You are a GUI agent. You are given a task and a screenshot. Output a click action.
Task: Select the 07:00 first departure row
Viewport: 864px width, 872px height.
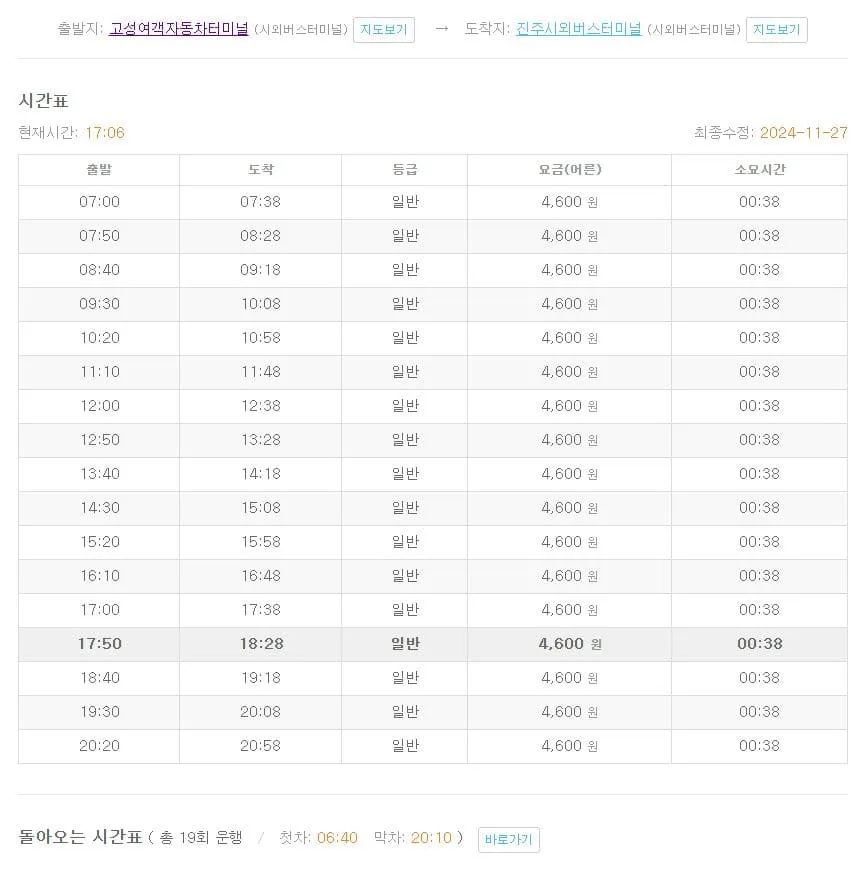click(x=432, y=202)
